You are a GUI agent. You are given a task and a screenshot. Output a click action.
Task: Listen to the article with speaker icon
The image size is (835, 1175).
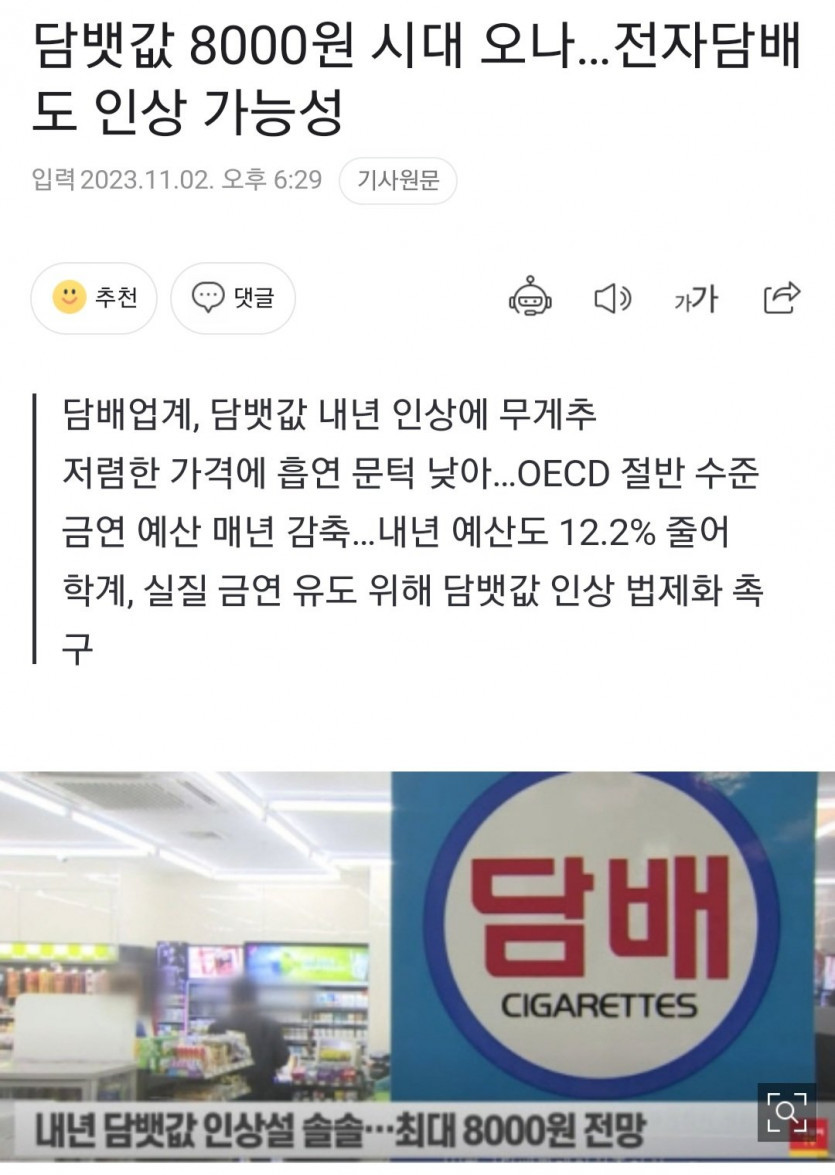coord(612,298)
